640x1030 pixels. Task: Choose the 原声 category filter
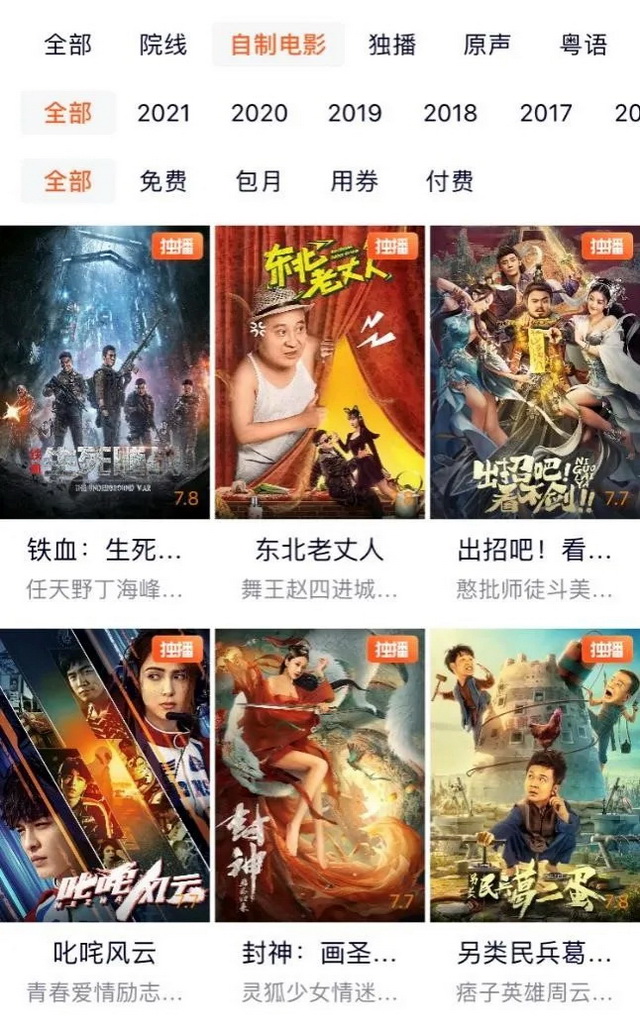click(487, 45)
